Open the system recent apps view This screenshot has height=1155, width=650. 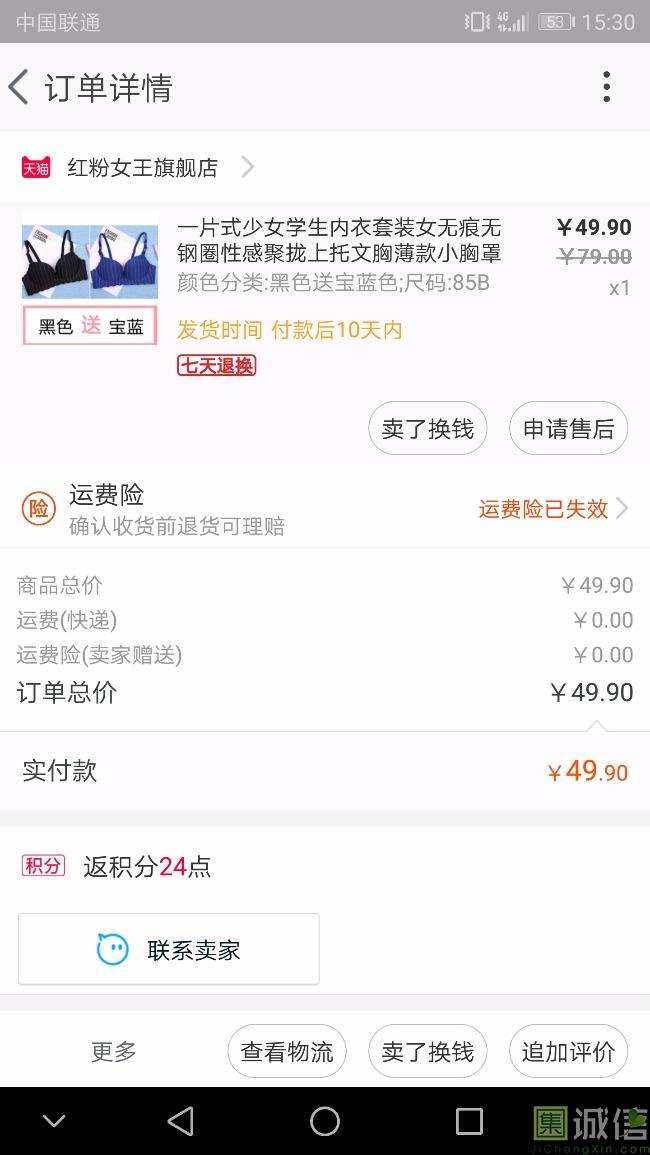coord(469,1121)
